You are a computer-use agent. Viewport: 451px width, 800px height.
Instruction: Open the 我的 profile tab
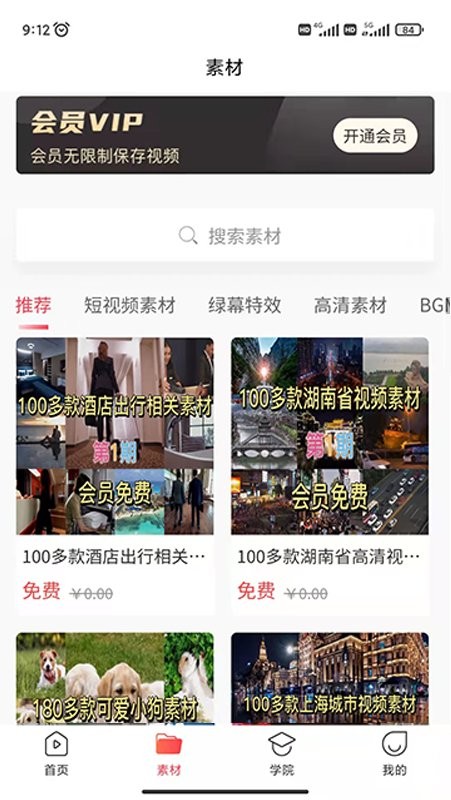coord(394,754)
